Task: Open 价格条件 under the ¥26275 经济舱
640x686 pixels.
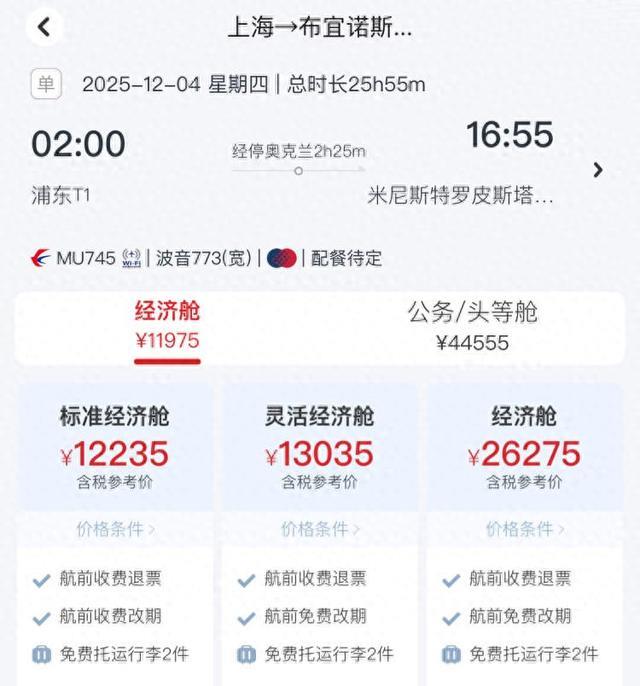Action: coord(524,529)
